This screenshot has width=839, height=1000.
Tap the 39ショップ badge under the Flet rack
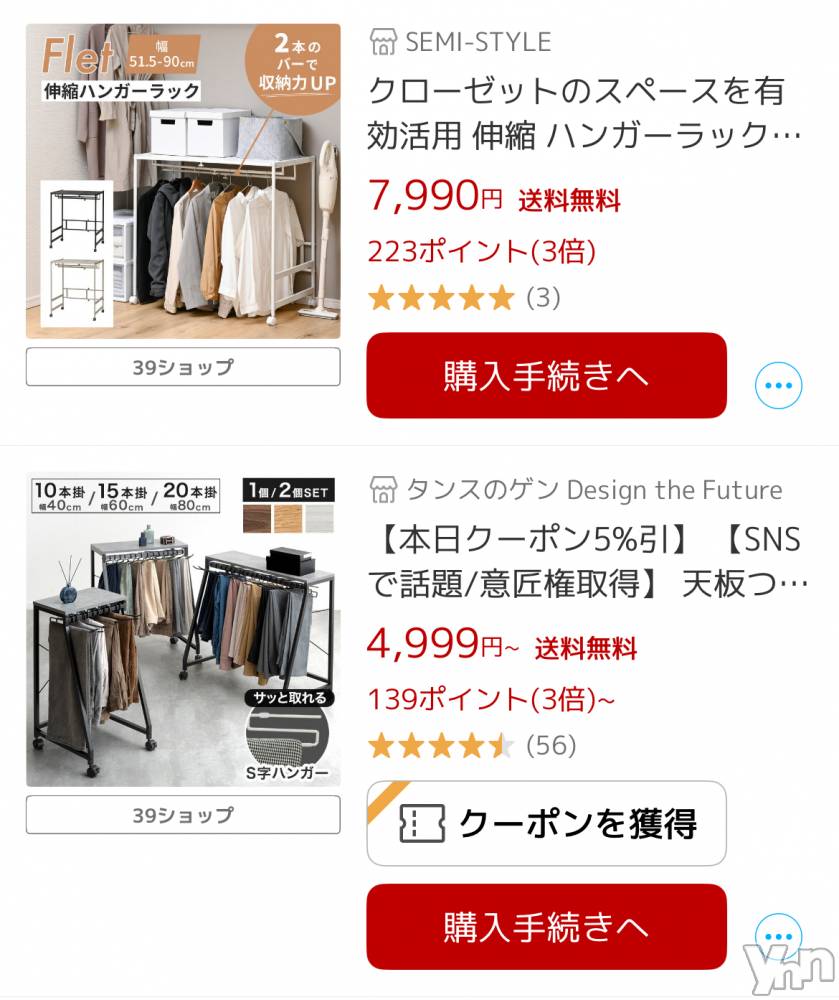tap(183, 367)
